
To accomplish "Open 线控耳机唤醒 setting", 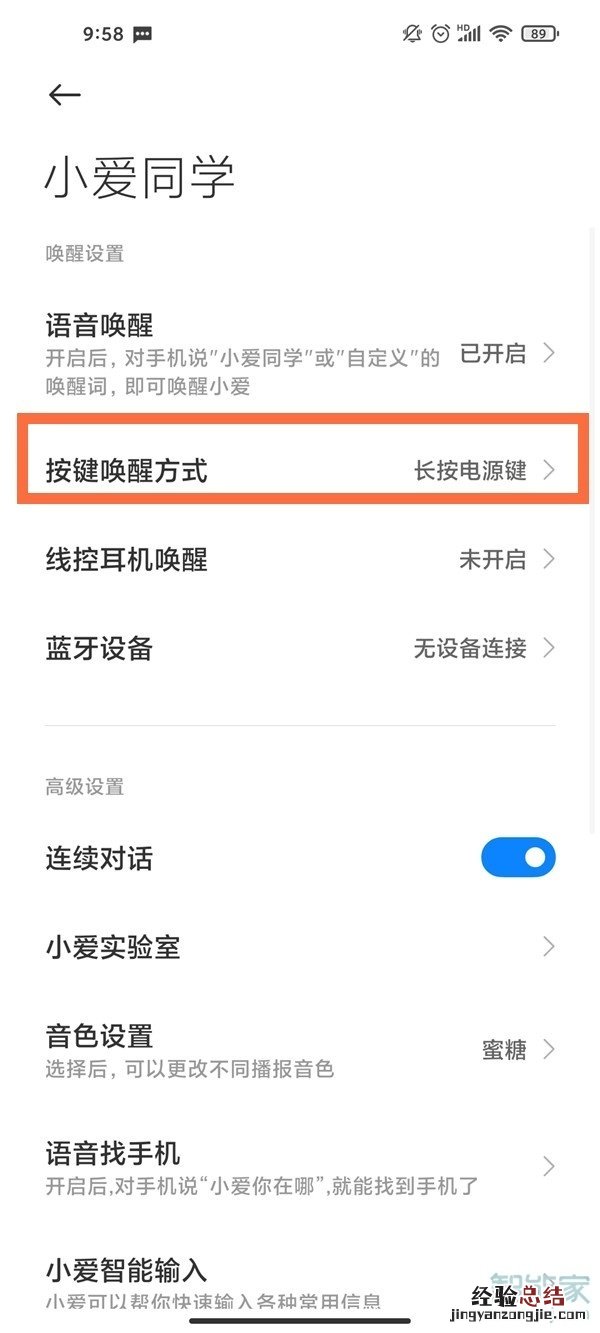I will click(x=300, y=559).
